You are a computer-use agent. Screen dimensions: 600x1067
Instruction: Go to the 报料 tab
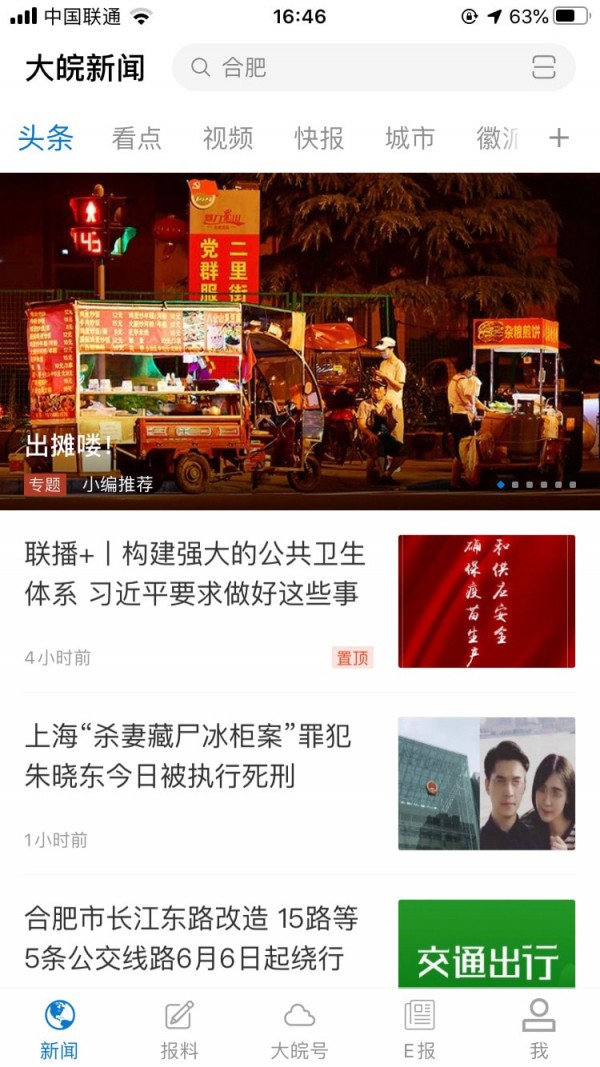tap(179, 1030)
